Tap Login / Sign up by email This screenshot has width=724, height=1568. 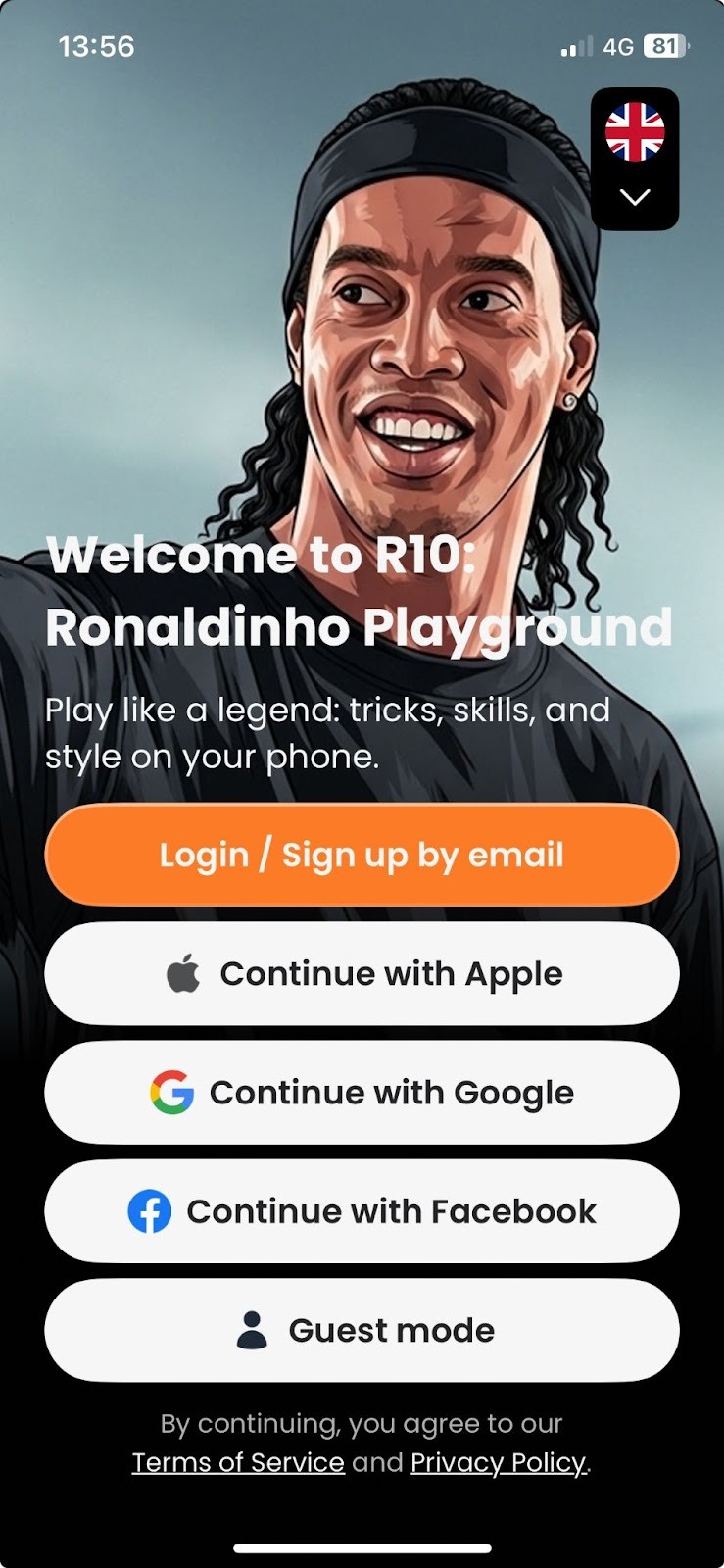(x=362, y=855)
